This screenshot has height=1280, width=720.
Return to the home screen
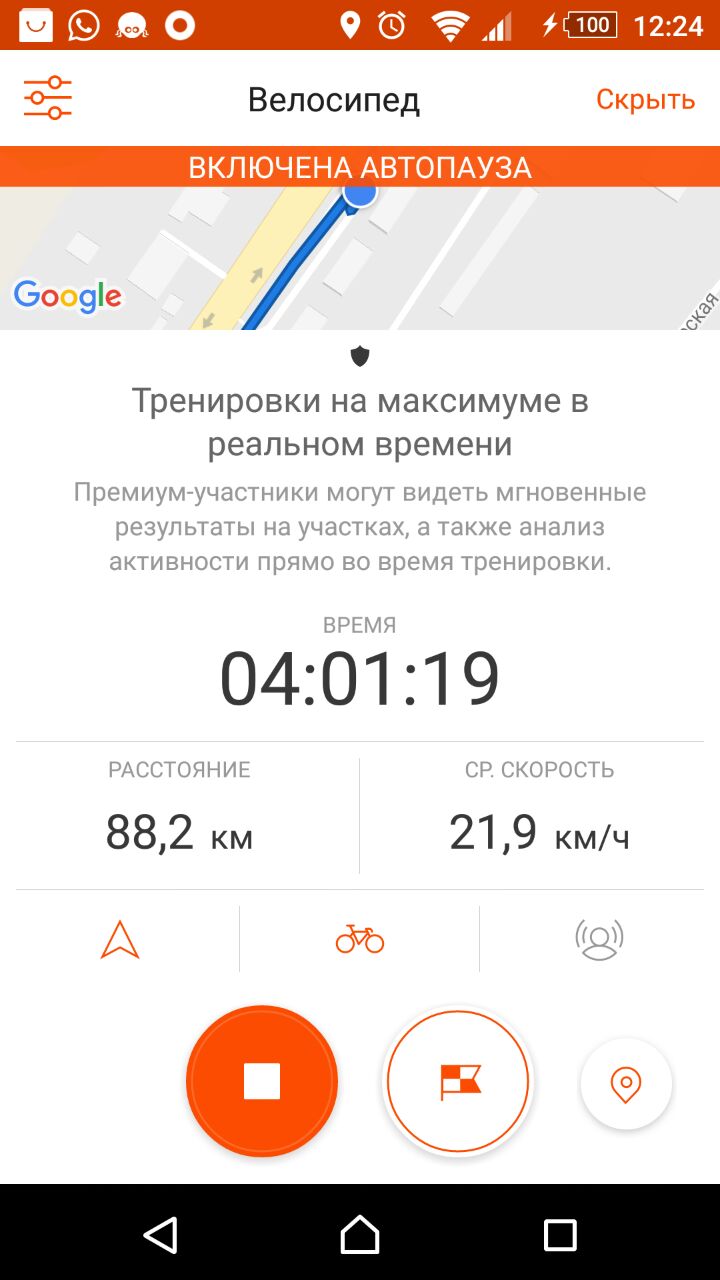360,1234
